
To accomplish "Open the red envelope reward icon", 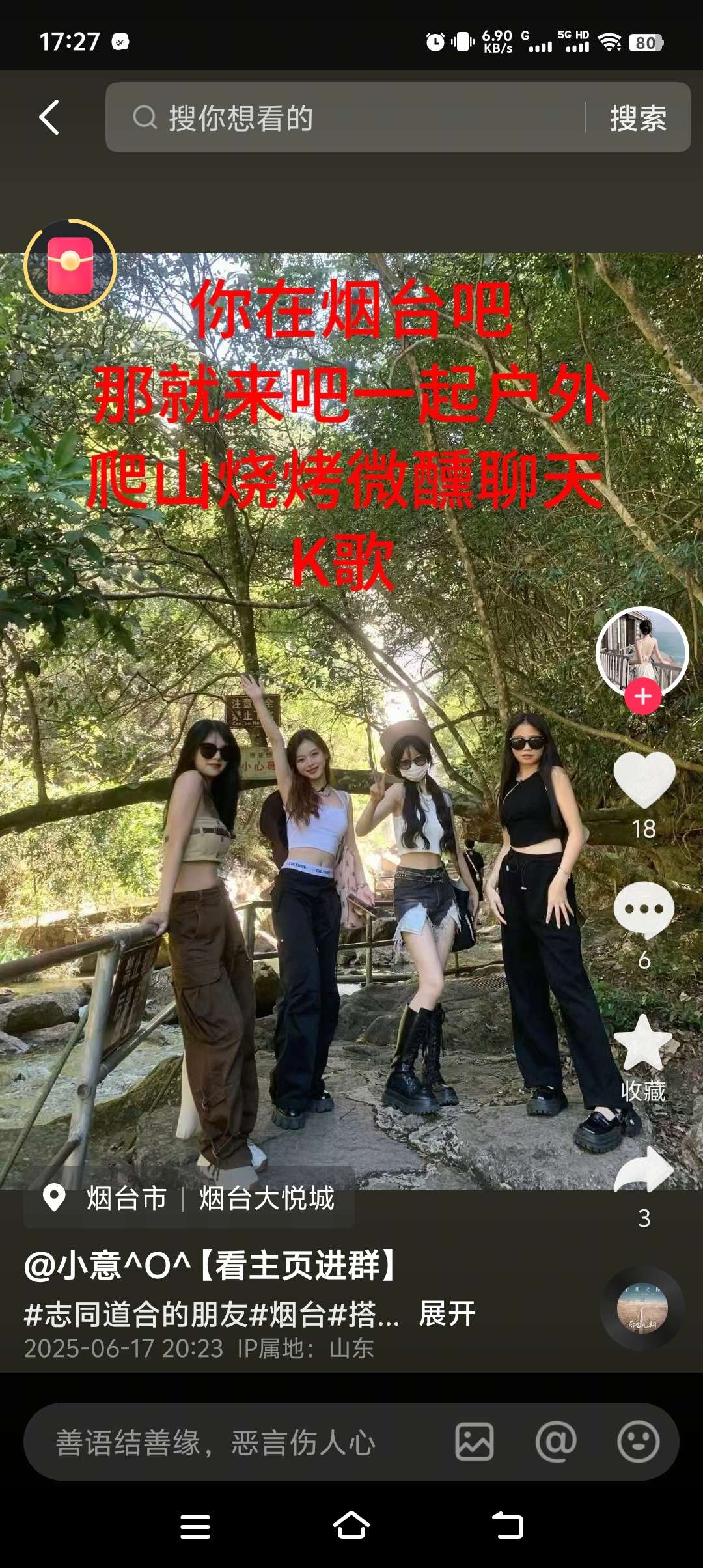I will 70,266.
